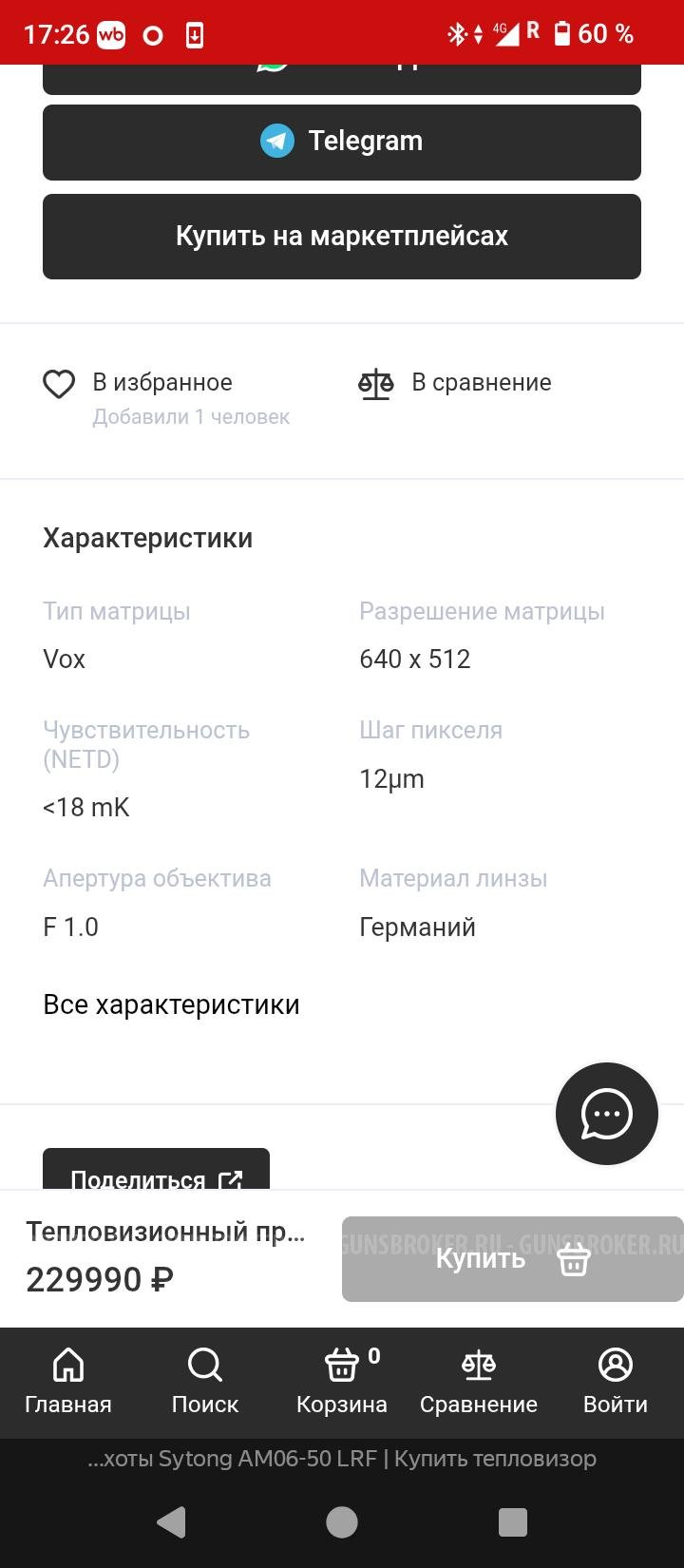Add the product to comparison via В сравнение
The width and height of the screenshot is (684, 1568).
pos(480,382)
